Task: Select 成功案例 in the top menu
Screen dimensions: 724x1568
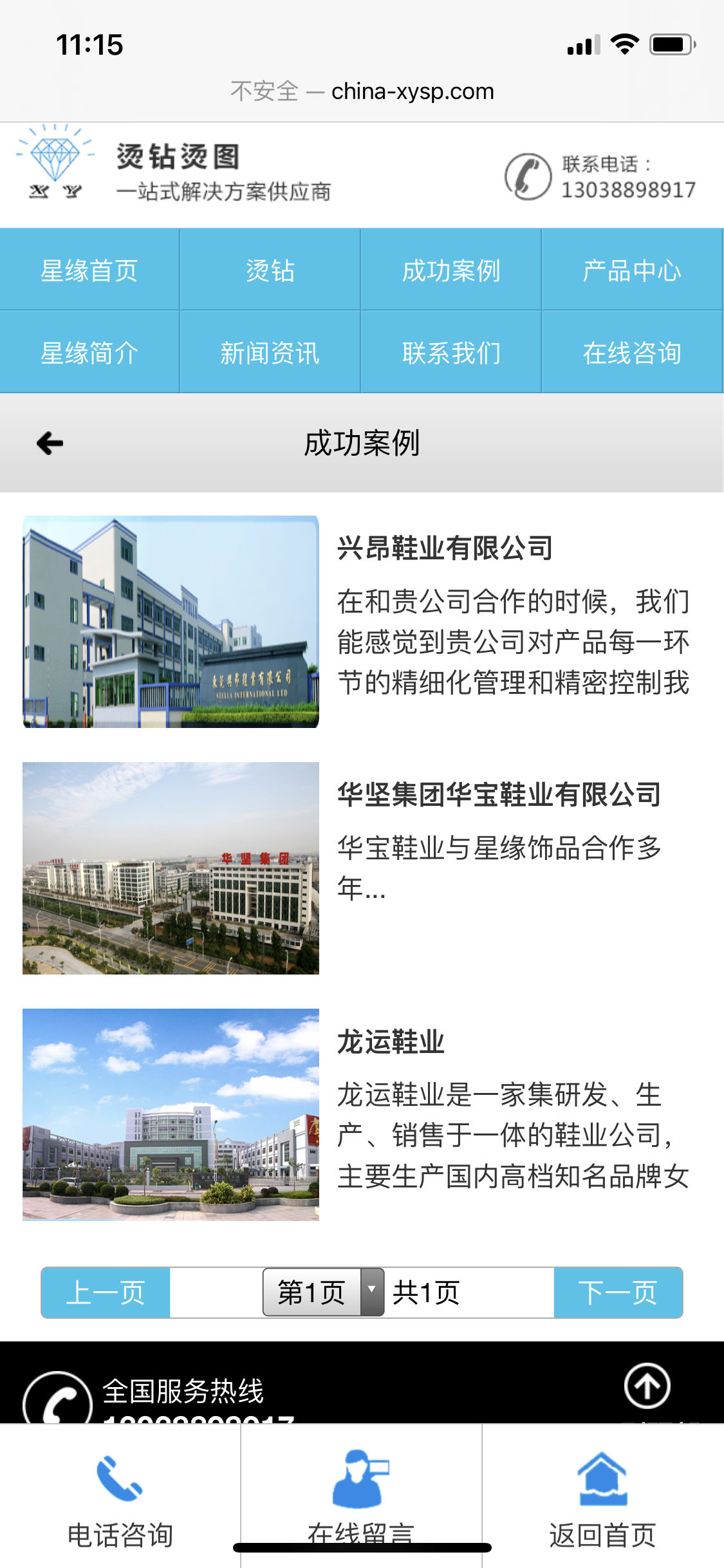Action: (x=451, y=270)
